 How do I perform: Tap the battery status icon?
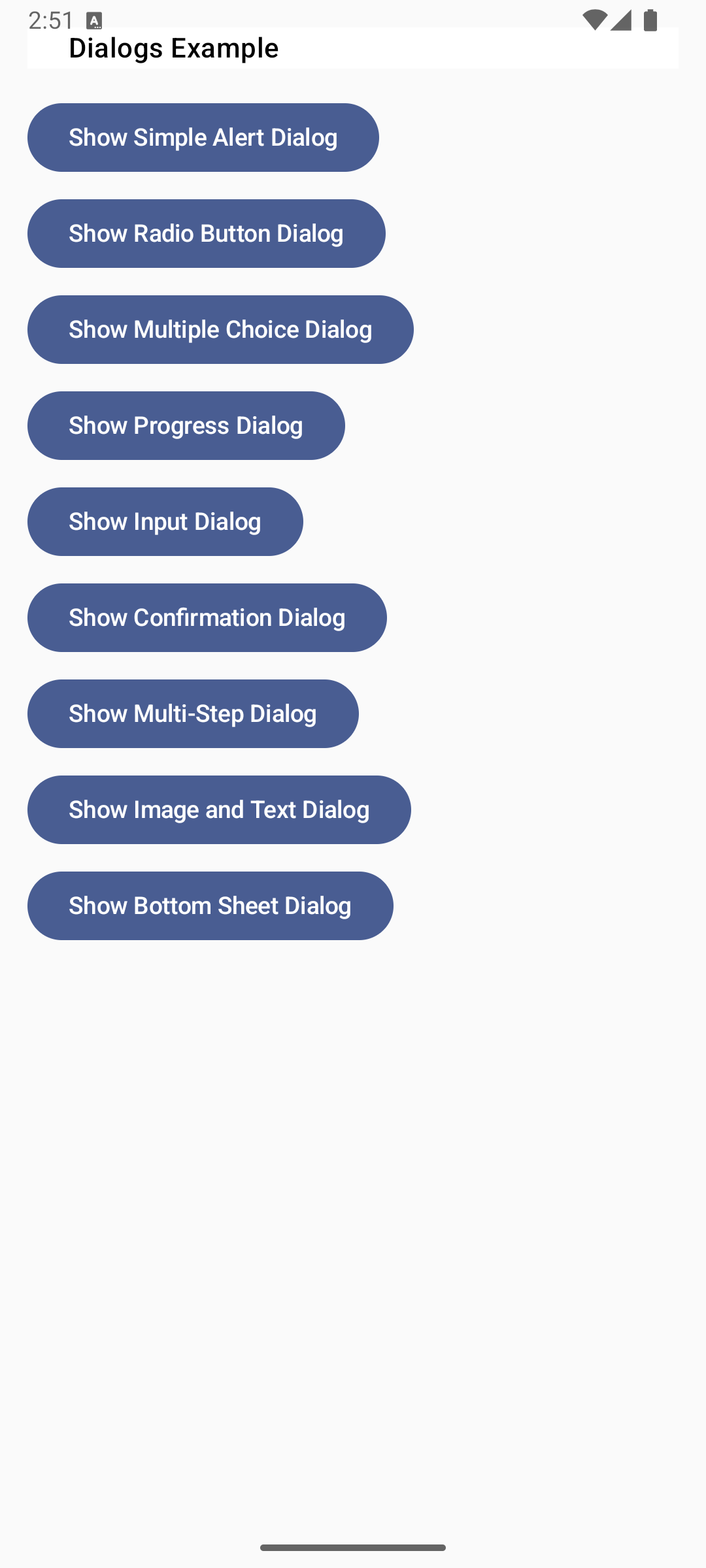[650, 22]
